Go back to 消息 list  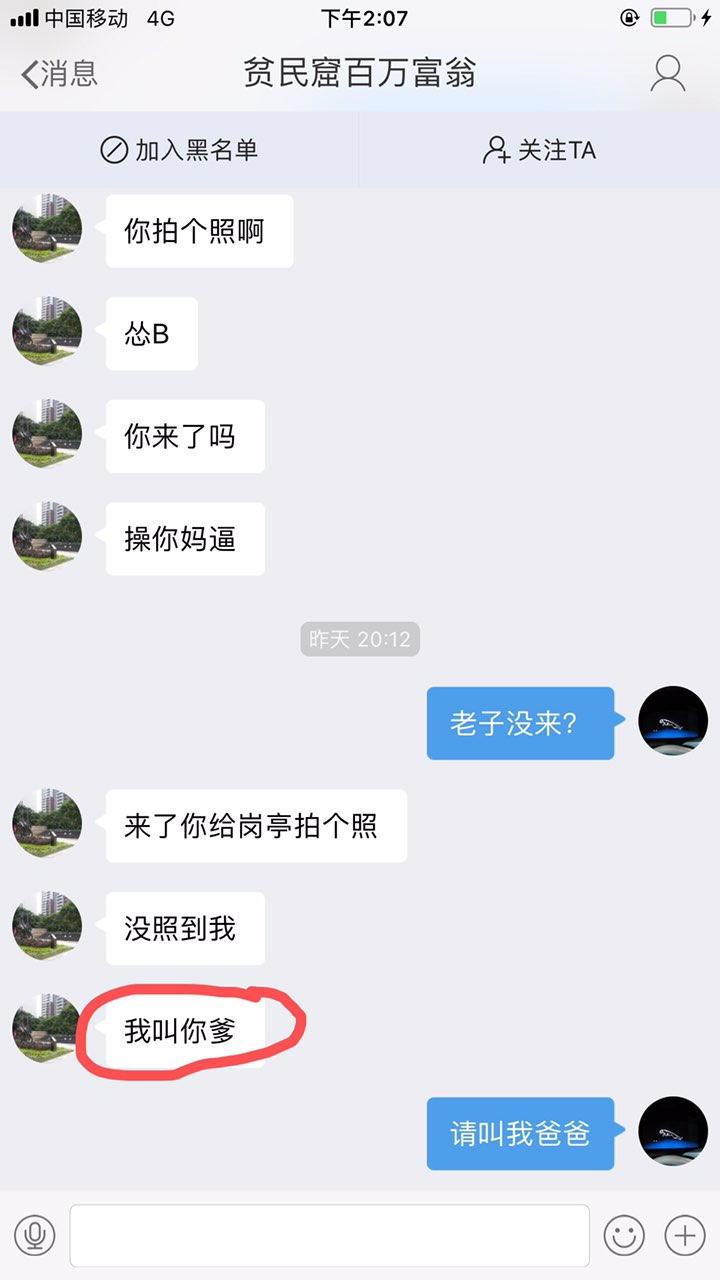point(60,74)
